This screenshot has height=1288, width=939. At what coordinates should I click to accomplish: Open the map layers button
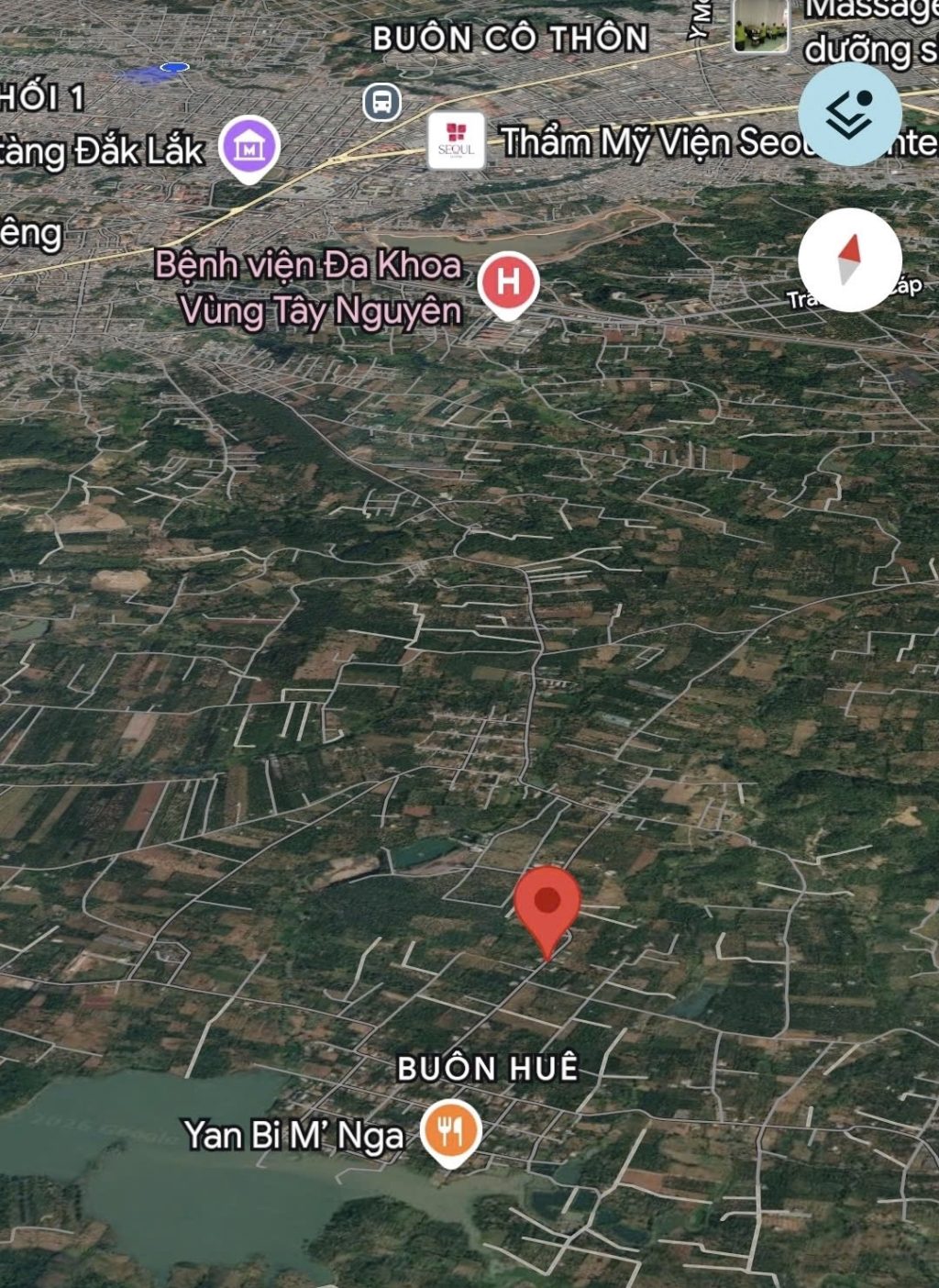click(x=849, y=115)
